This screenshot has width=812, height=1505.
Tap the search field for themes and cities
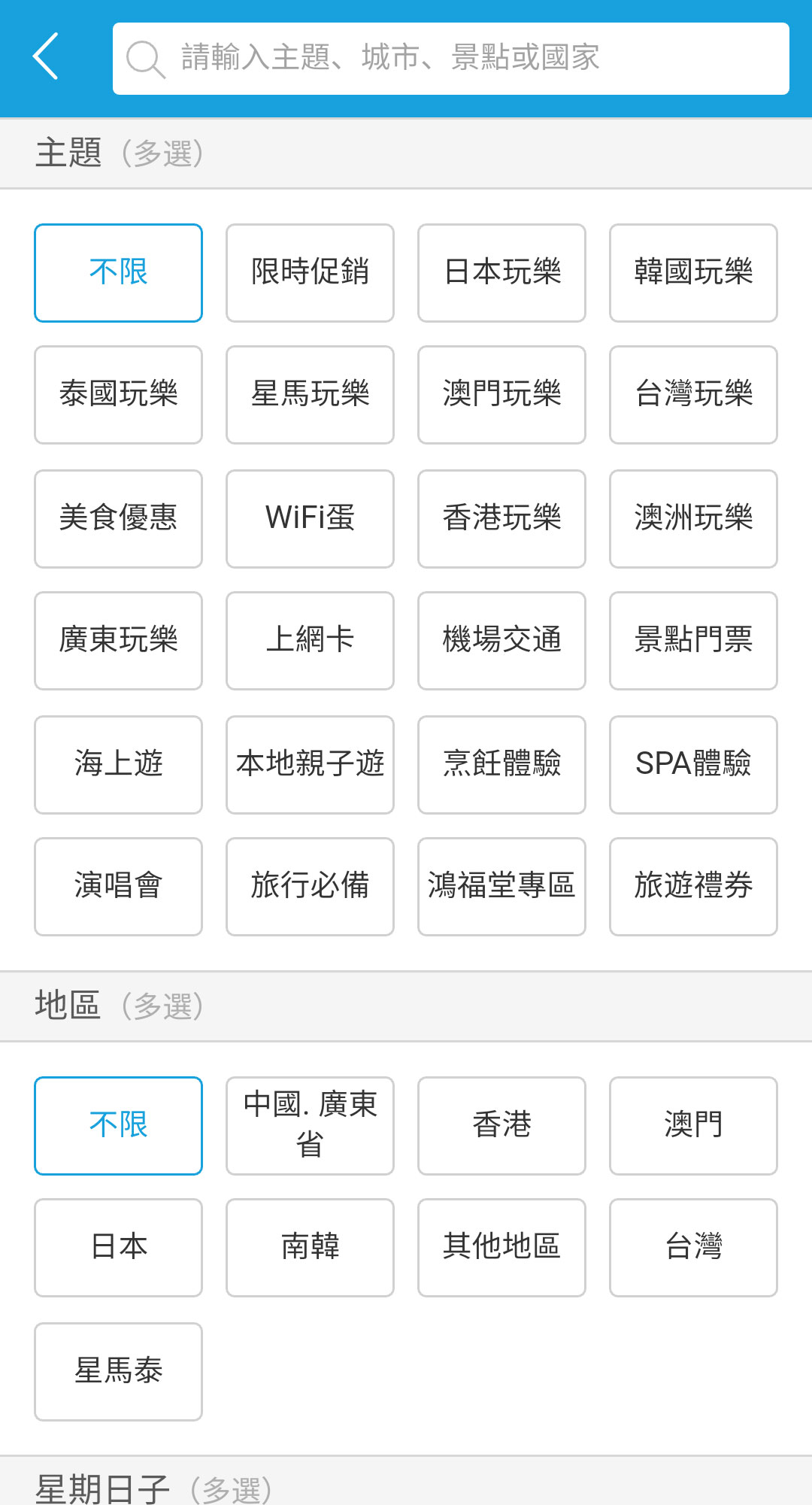451,58
